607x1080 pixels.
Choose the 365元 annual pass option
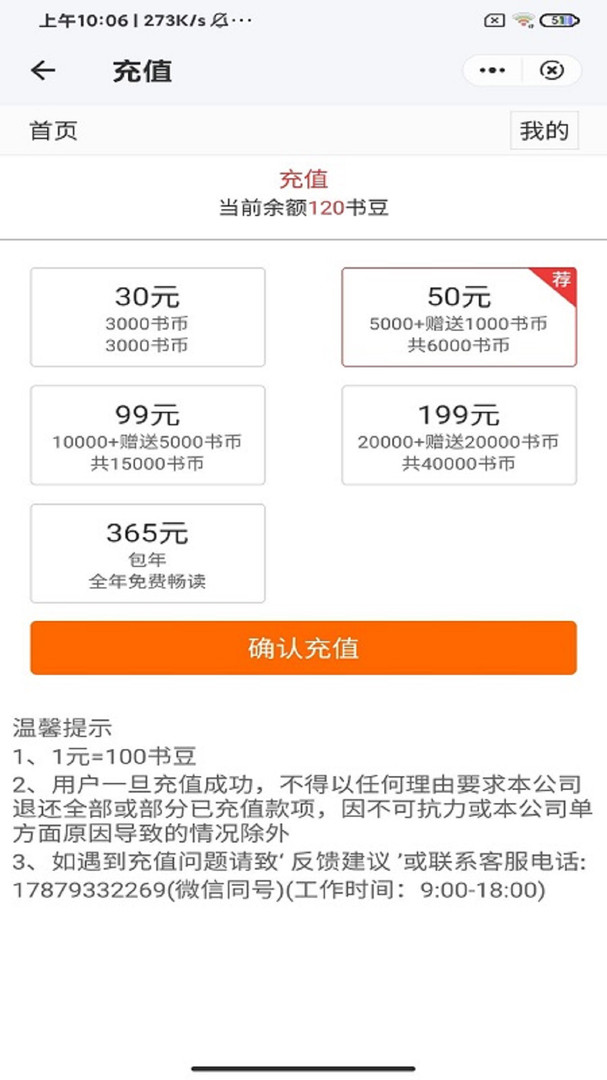coord(147,553)
